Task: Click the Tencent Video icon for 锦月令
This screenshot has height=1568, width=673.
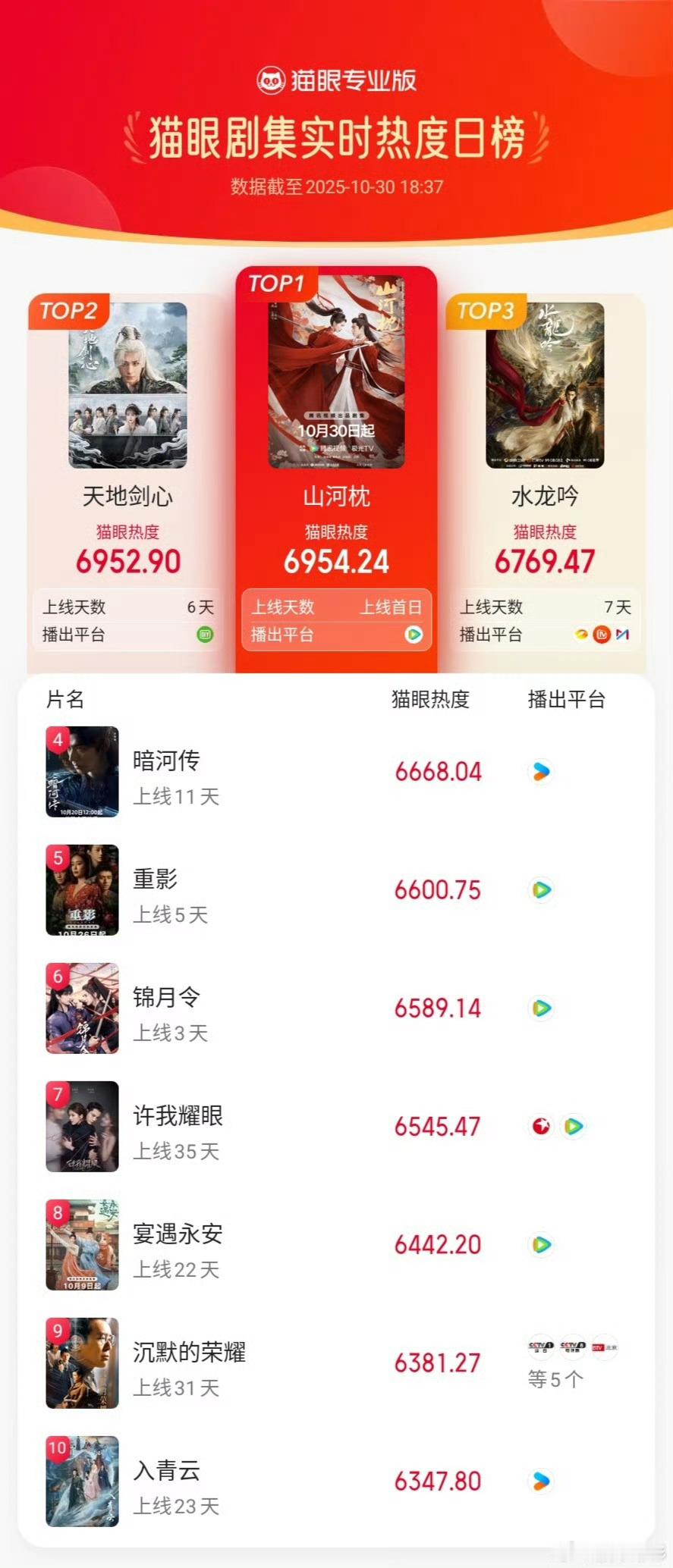Action: 542,1008
